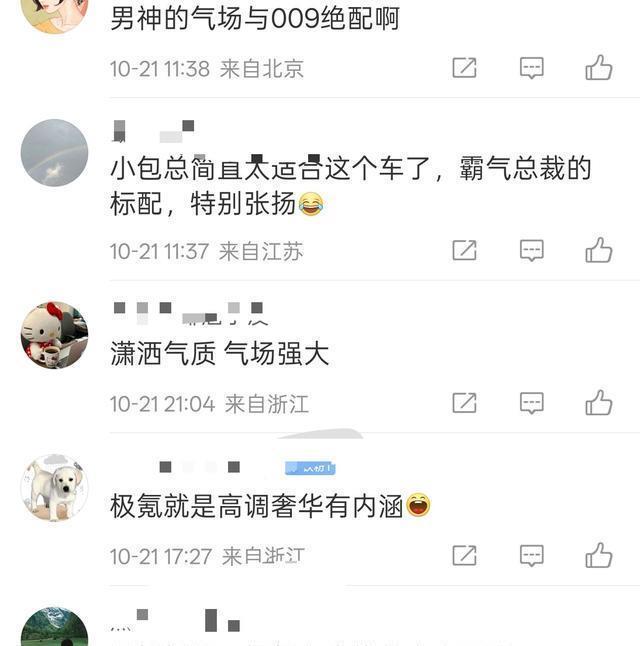The width and height of the screenshot is (640, 646).
Task: Like the comment "潇洒气质 气场强大"
Action: click(x=599, y=403)
